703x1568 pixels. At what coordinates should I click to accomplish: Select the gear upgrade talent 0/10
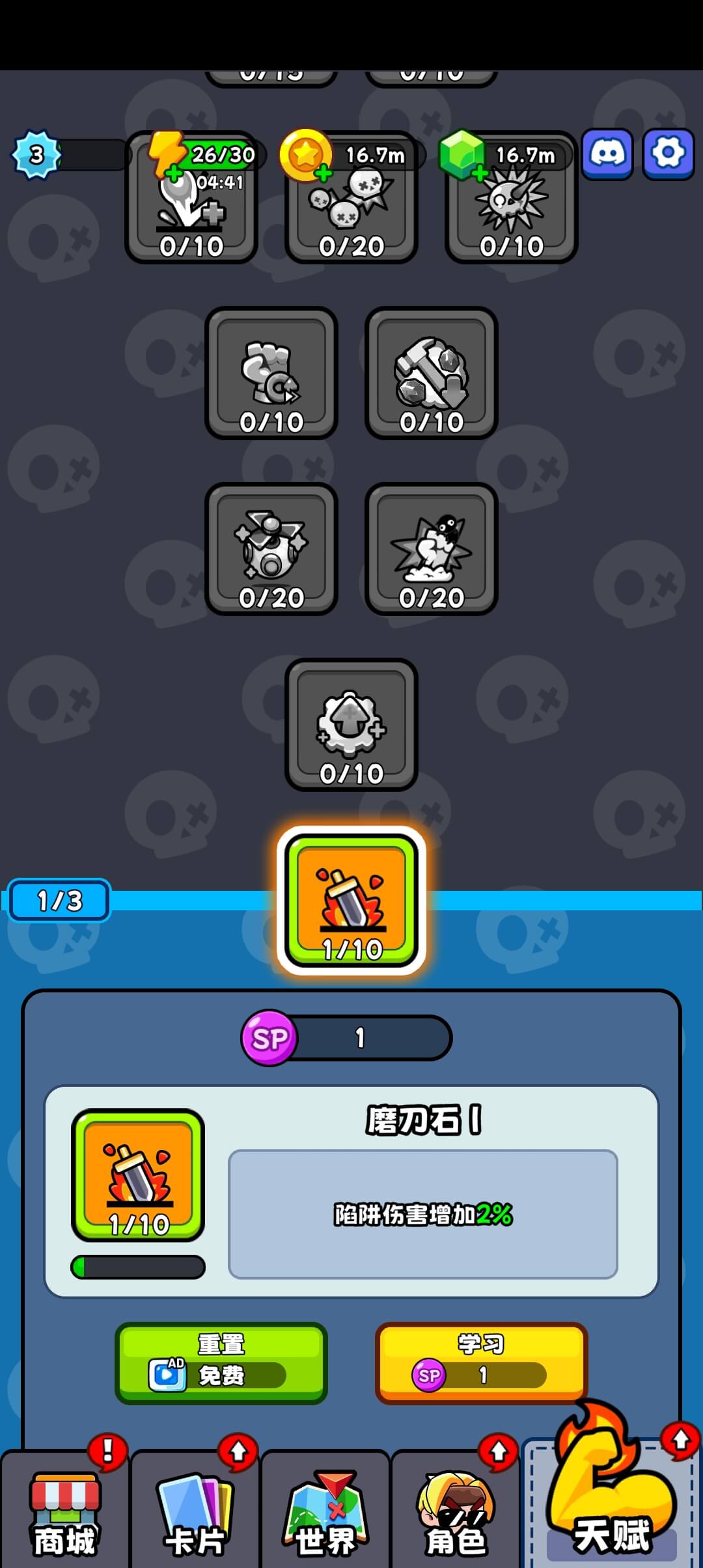click(351, 725)
